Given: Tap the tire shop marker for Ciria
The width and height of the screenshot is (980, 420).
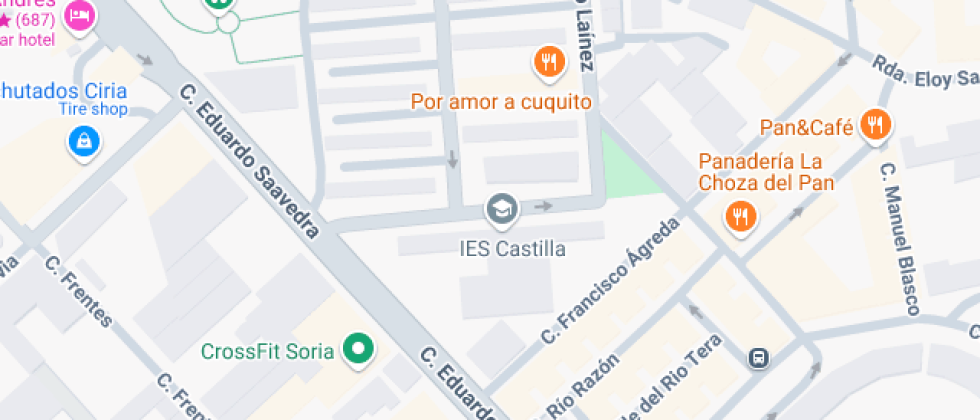Looking at the screenshot, I should click(84, 142).
